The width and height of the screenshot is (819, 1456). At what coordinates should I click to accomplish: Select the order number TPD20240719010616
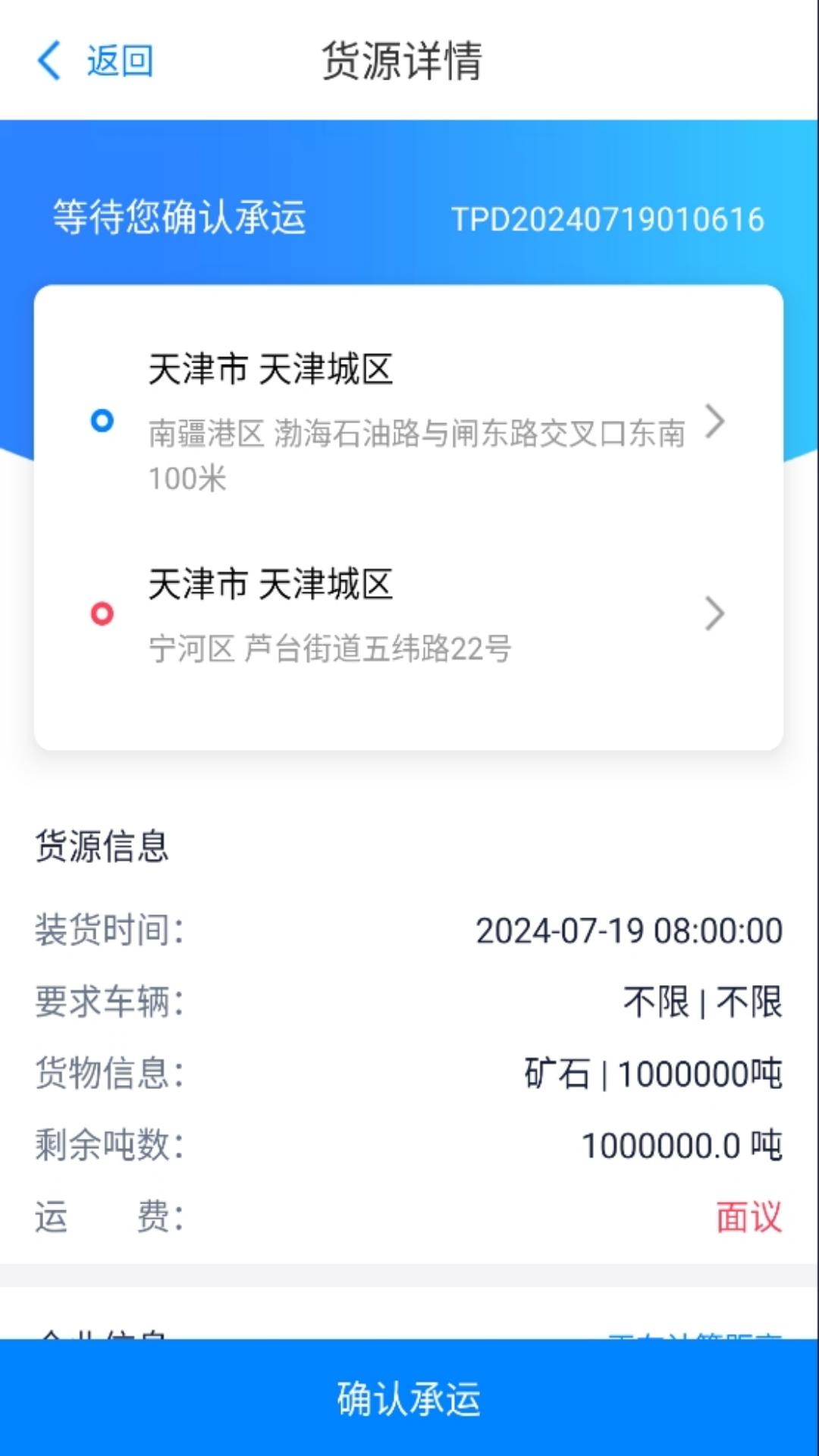tap(607, 220)
